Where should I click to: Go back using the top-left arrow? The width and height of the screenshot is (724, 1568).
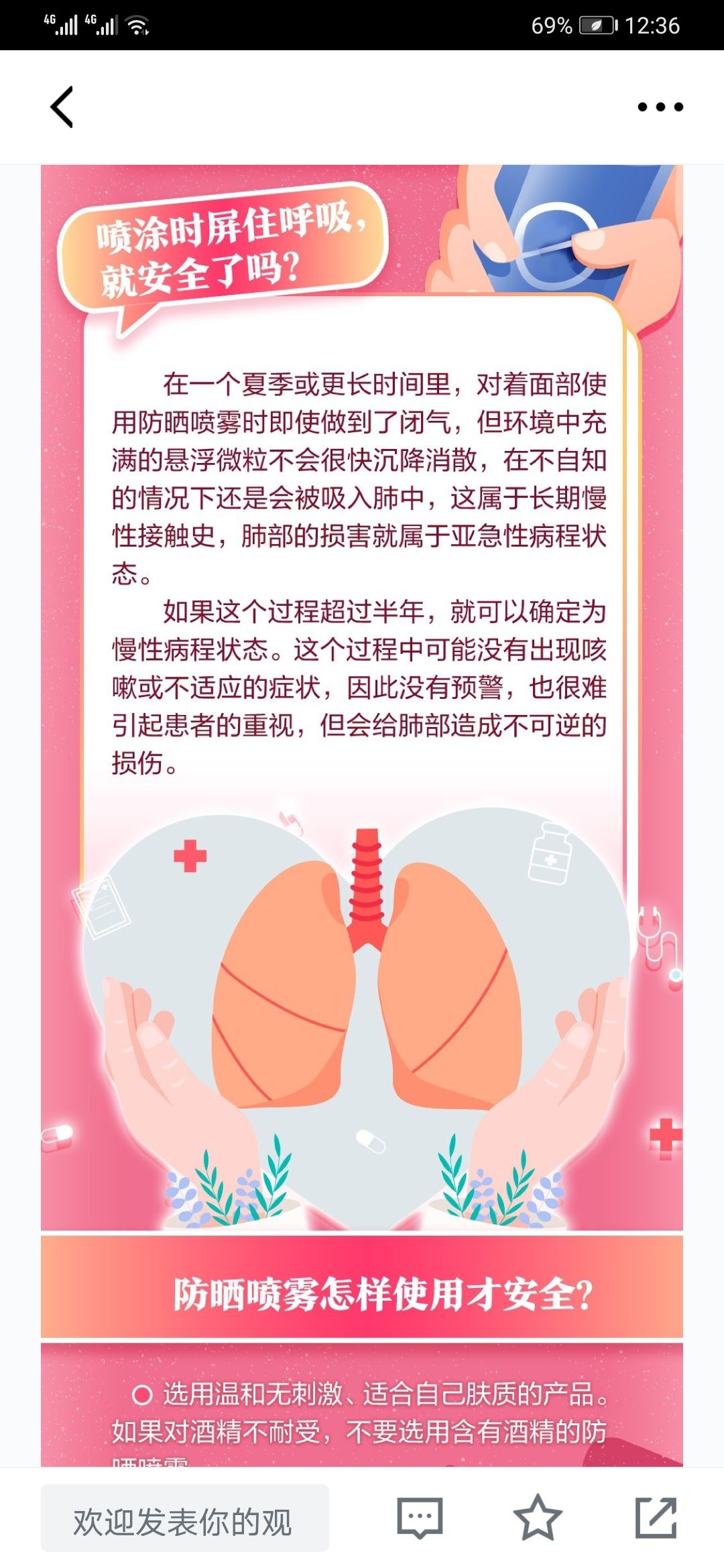click(62, 107)
